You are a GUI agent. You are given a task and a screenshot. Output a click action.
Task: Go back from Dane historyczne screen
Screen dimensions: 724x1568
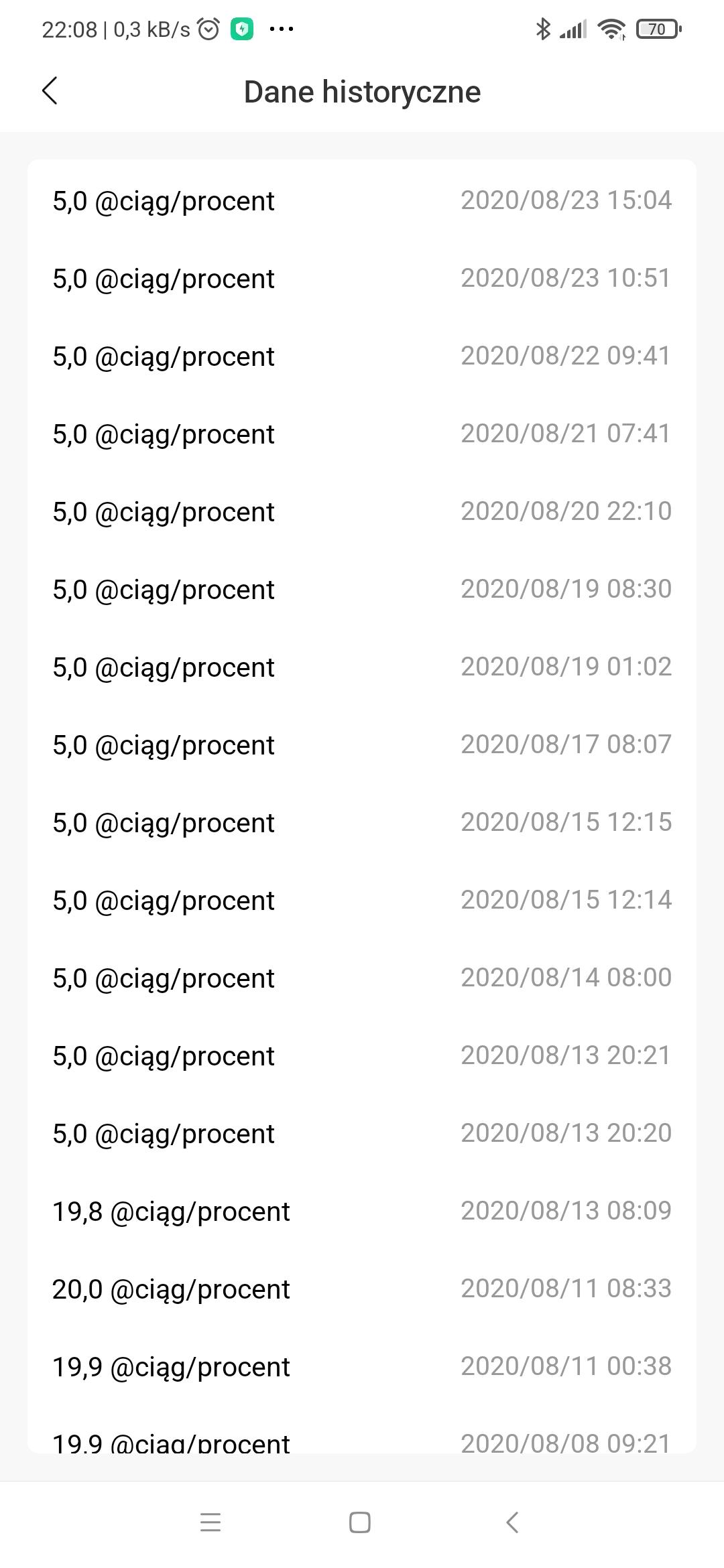tap(50, 91)
